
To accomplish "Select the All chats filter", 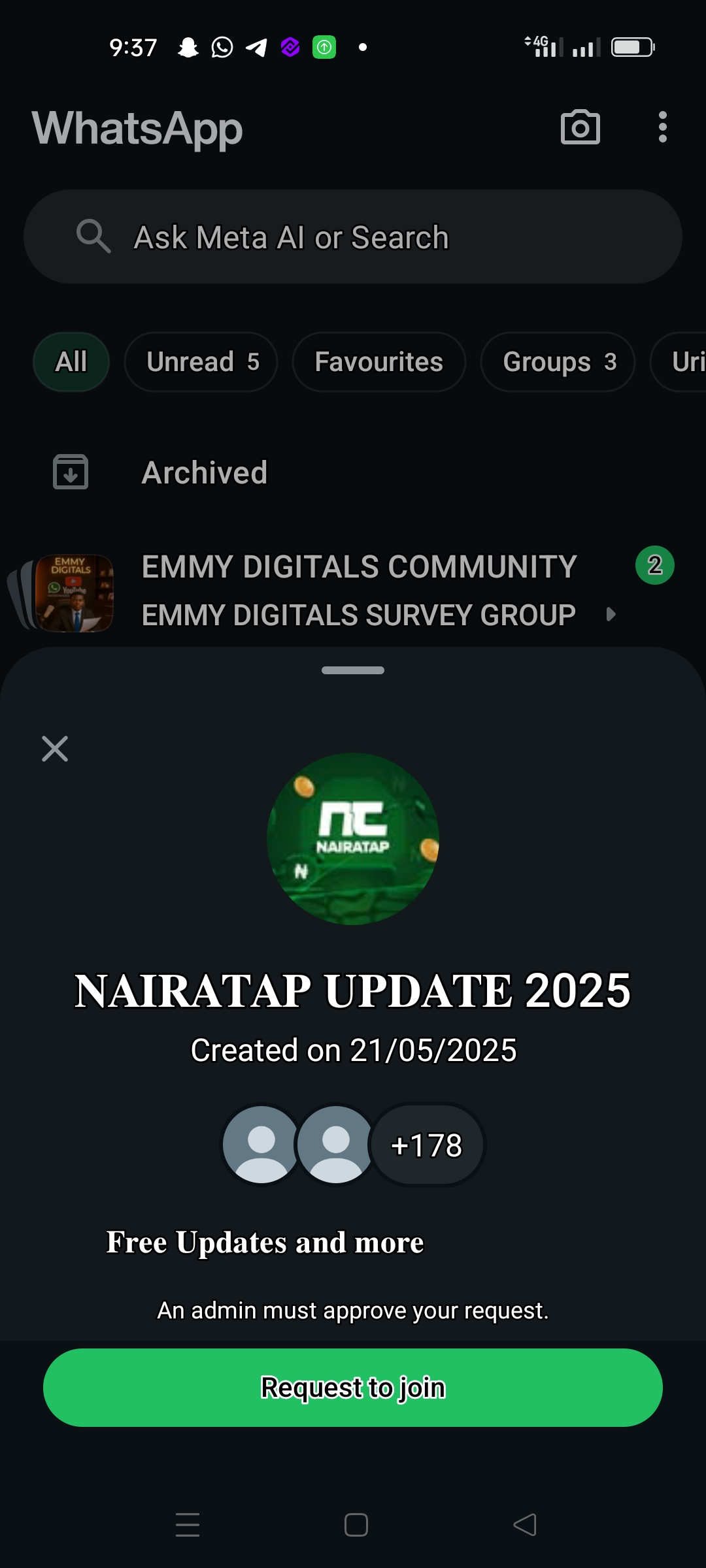I will tap(71, 362).
